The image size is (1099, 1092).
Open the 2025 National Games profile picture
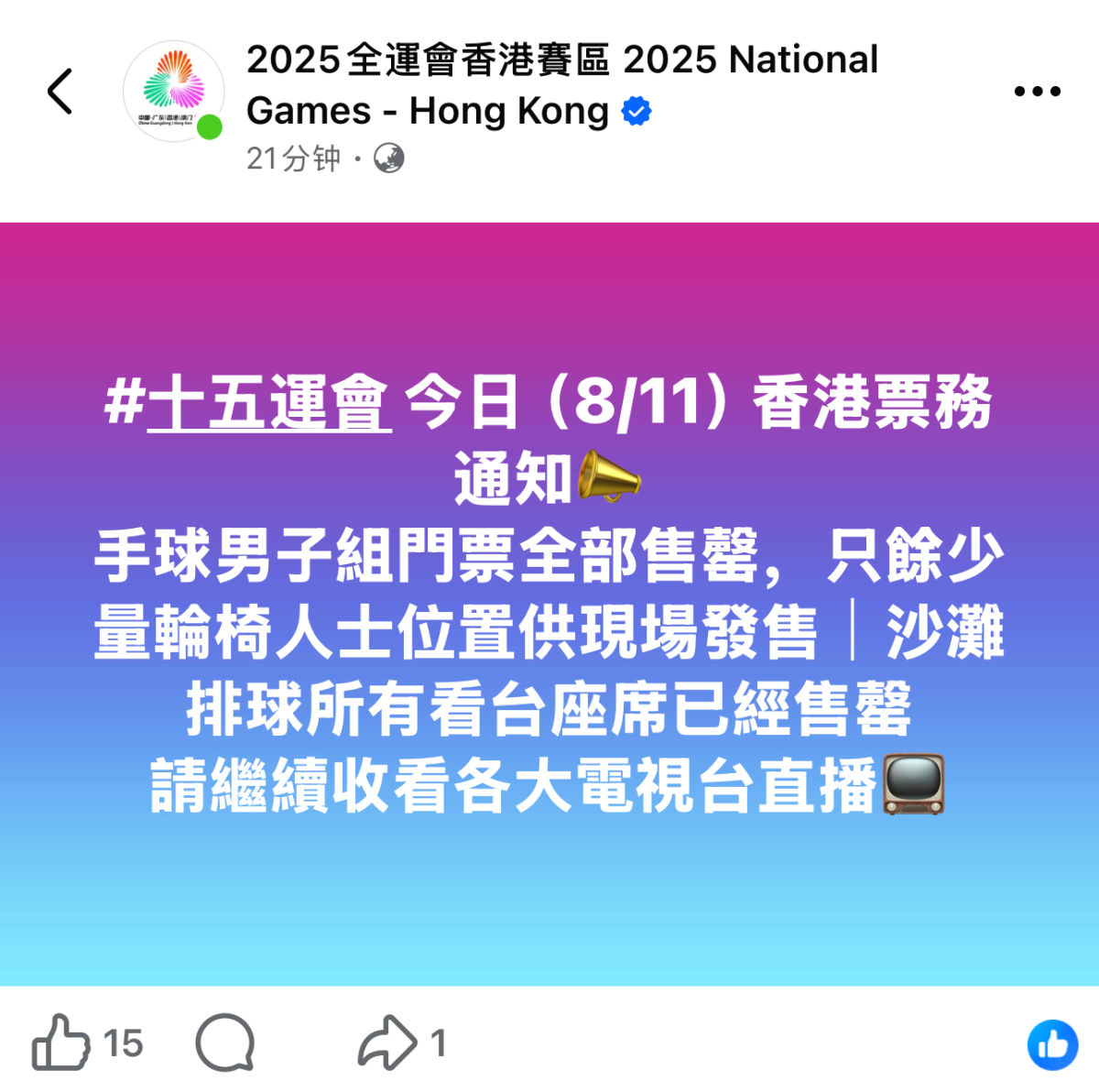point(173,92)
